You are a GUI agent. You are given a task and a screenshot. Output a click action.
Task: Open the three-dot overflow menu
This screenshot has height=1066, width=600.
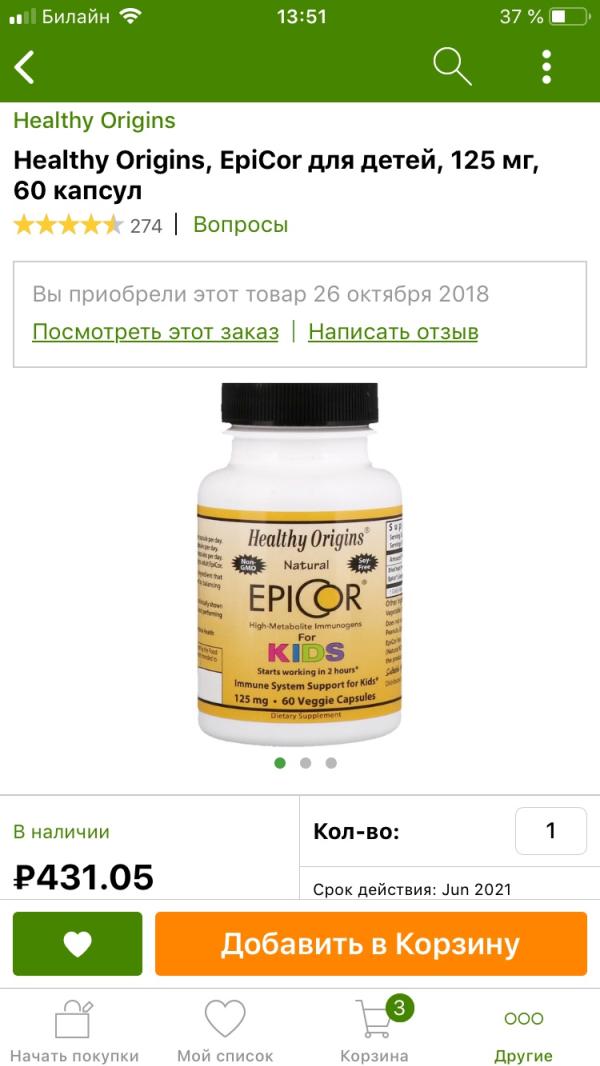(x=546, y=67)
